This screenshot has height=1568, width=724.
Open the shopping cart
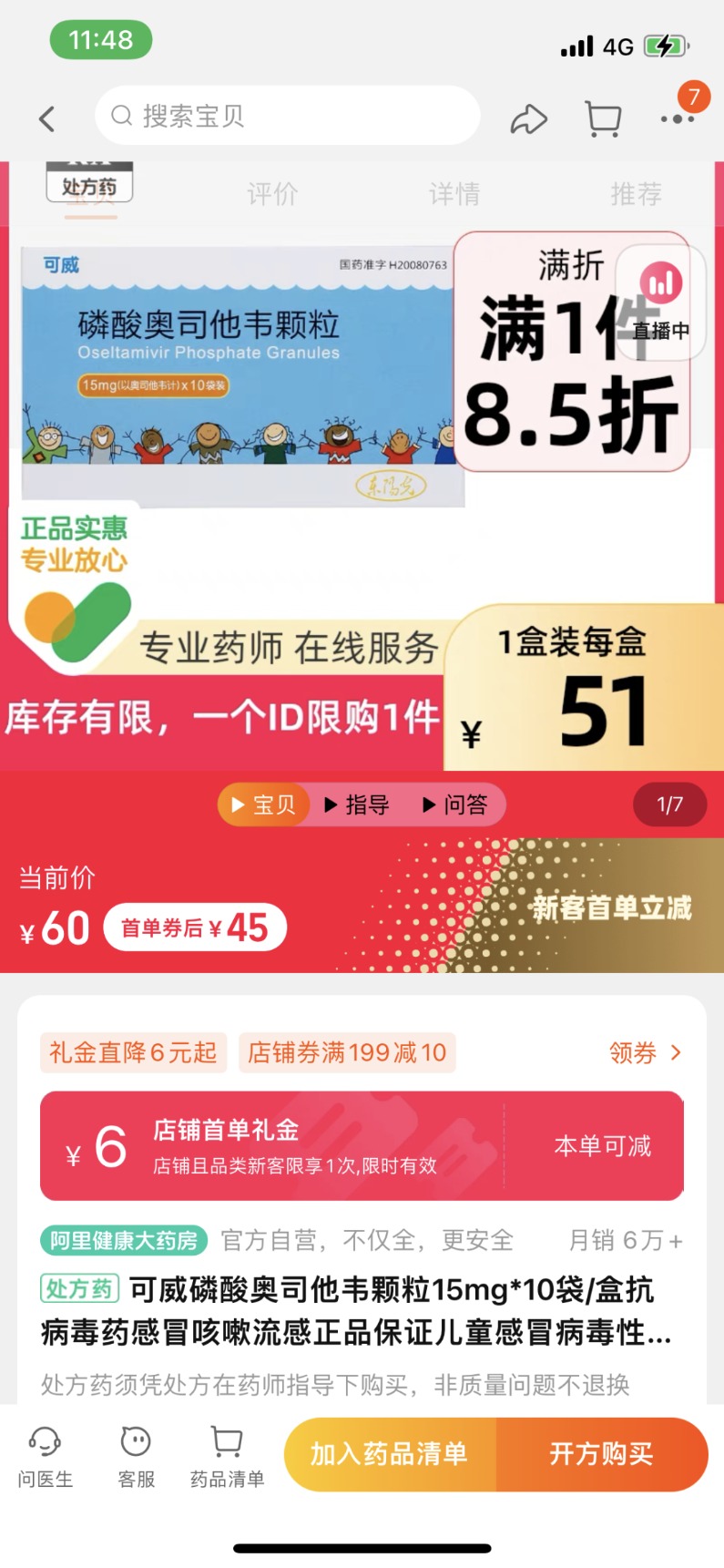[x=602, y=119]
